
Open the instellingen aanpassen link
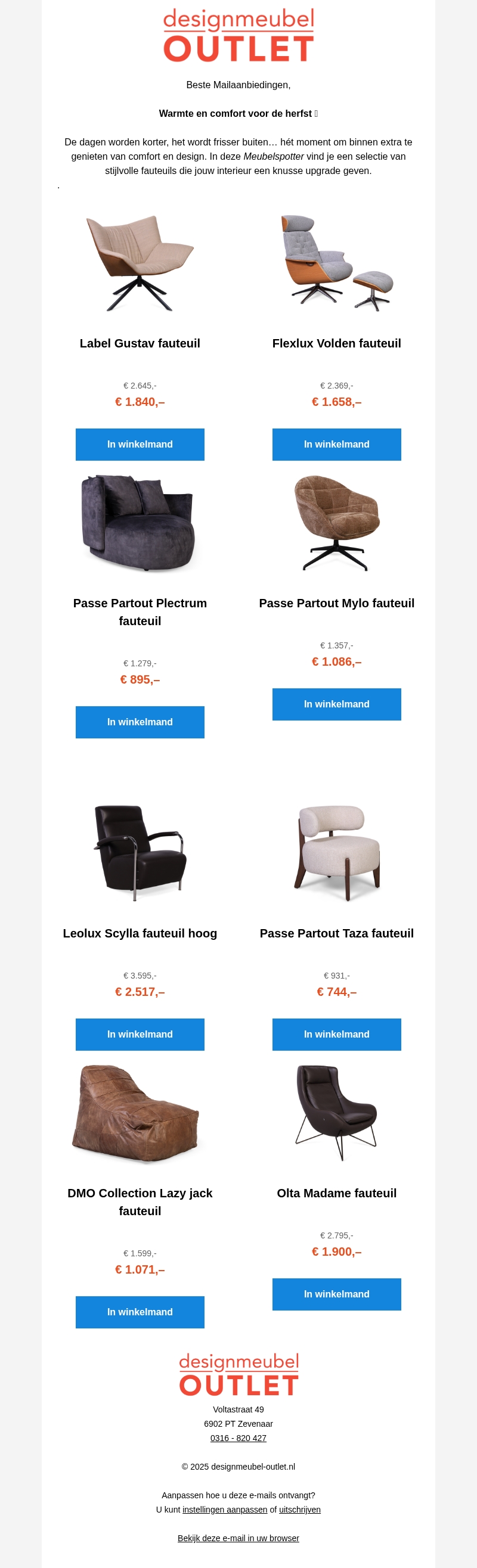[225, 1510]
